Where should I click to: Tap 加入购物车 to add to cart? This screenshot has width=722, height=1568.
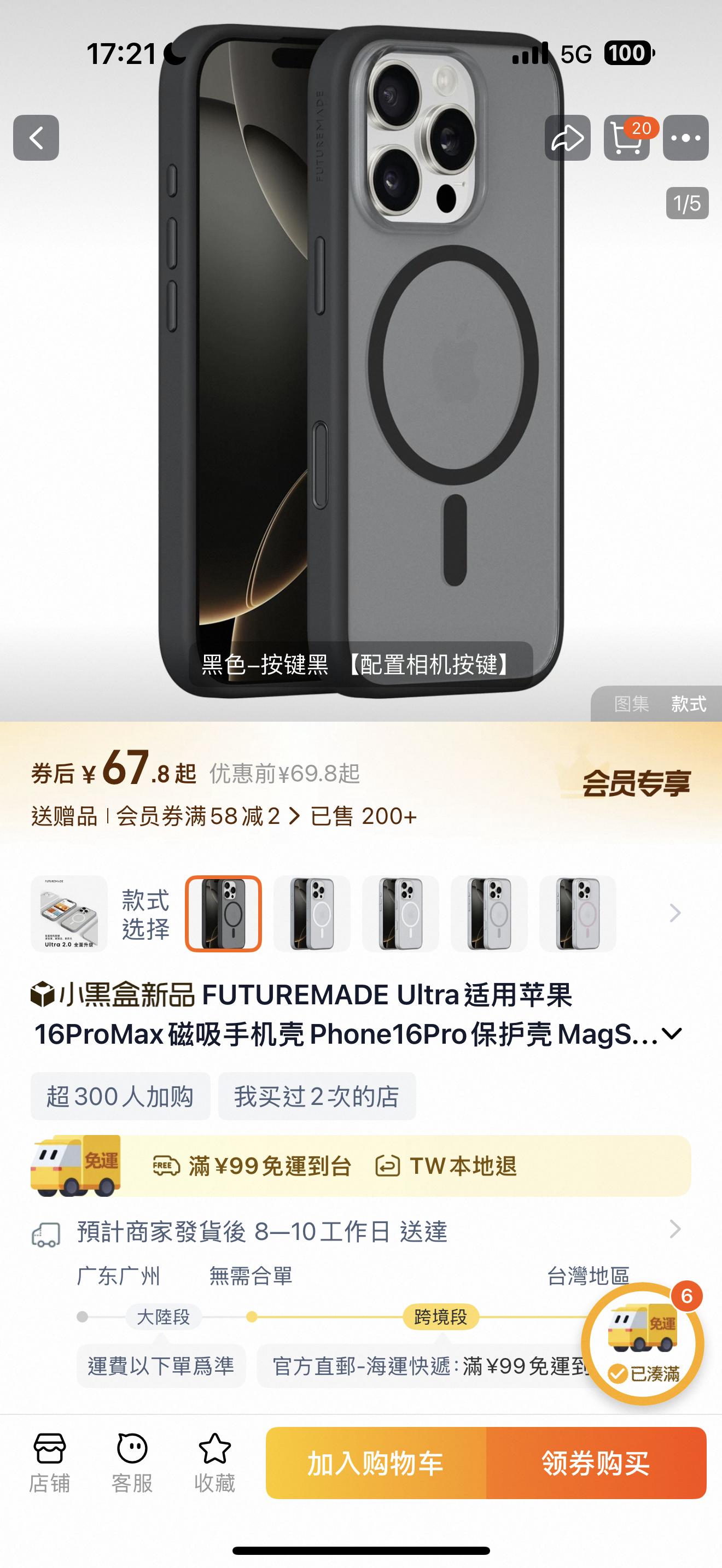point(376,1462)
